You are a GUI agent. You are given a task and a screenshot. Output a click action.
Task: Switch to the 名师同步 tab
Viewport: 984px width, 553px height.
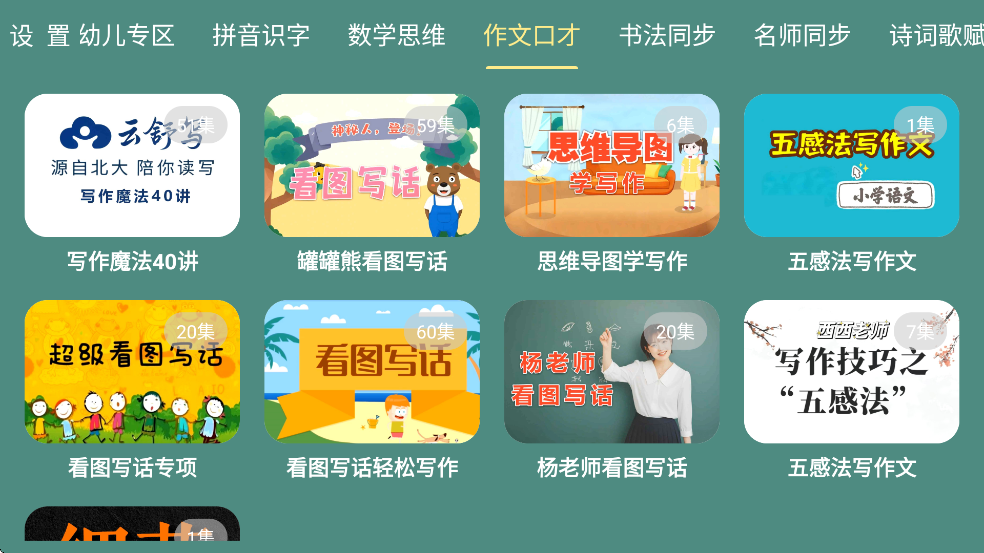[802, 36]
